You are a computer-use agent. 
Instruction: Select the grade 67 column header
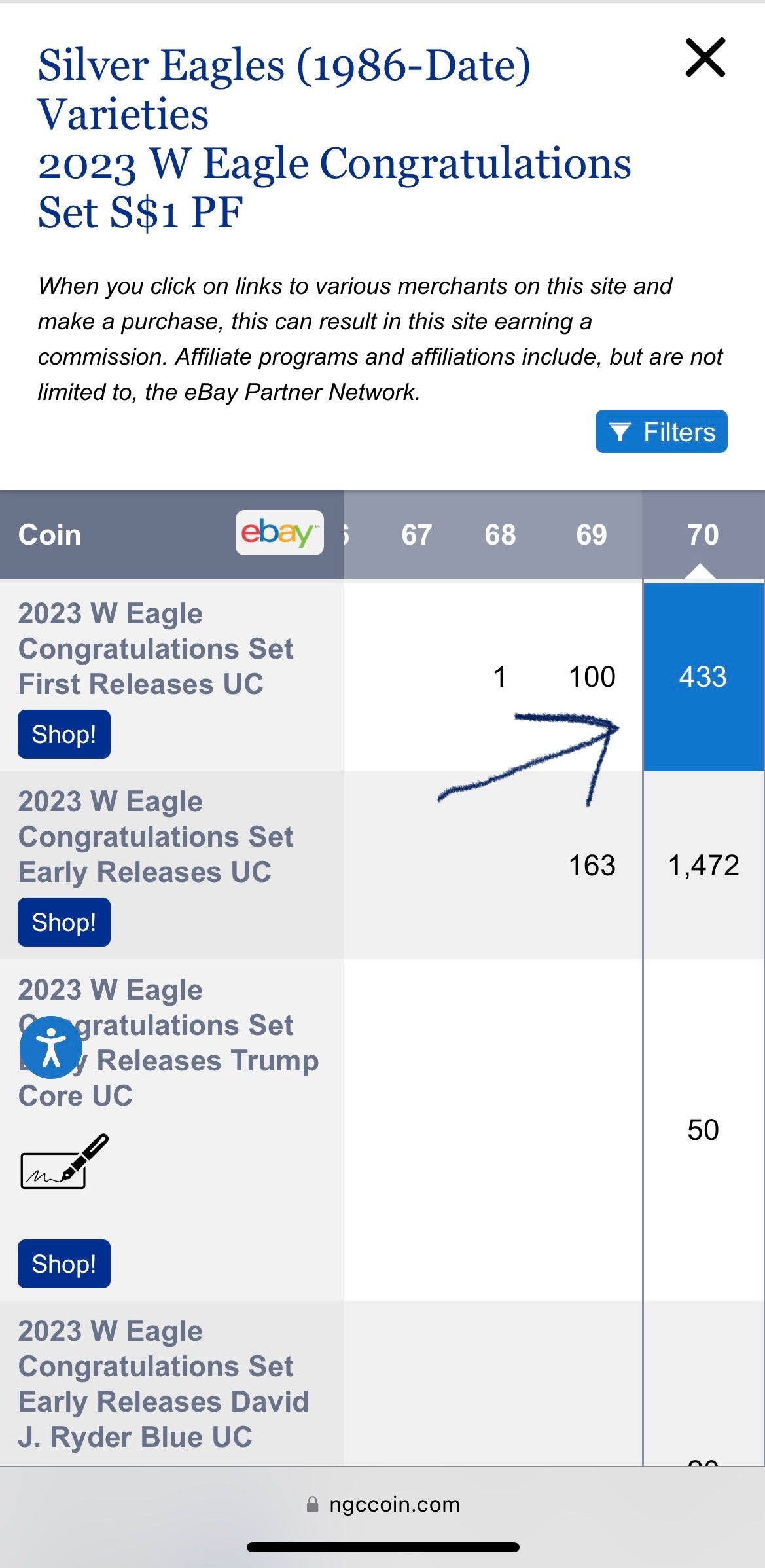417,535
